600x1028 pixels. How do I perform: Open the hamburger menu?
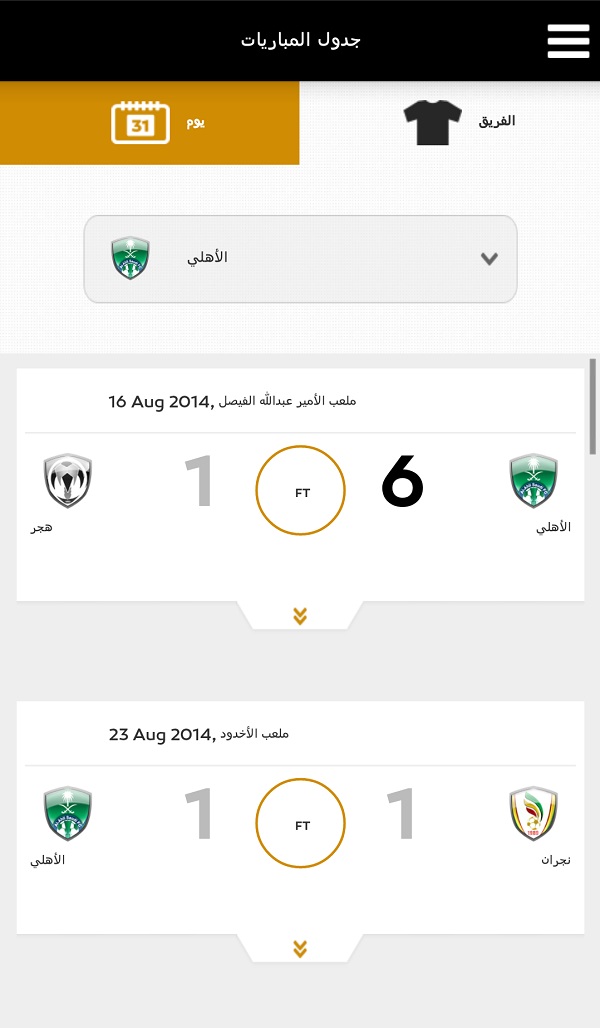(568, 41)
